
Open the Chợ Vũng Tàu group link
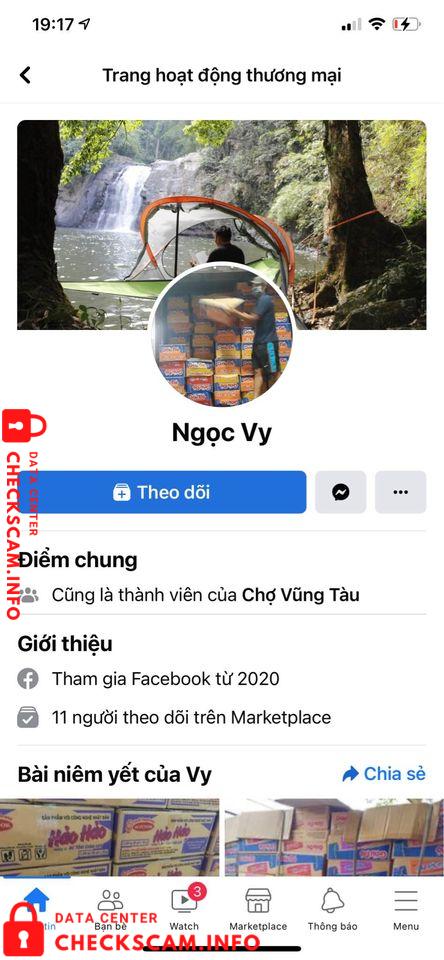click(301, 594)
